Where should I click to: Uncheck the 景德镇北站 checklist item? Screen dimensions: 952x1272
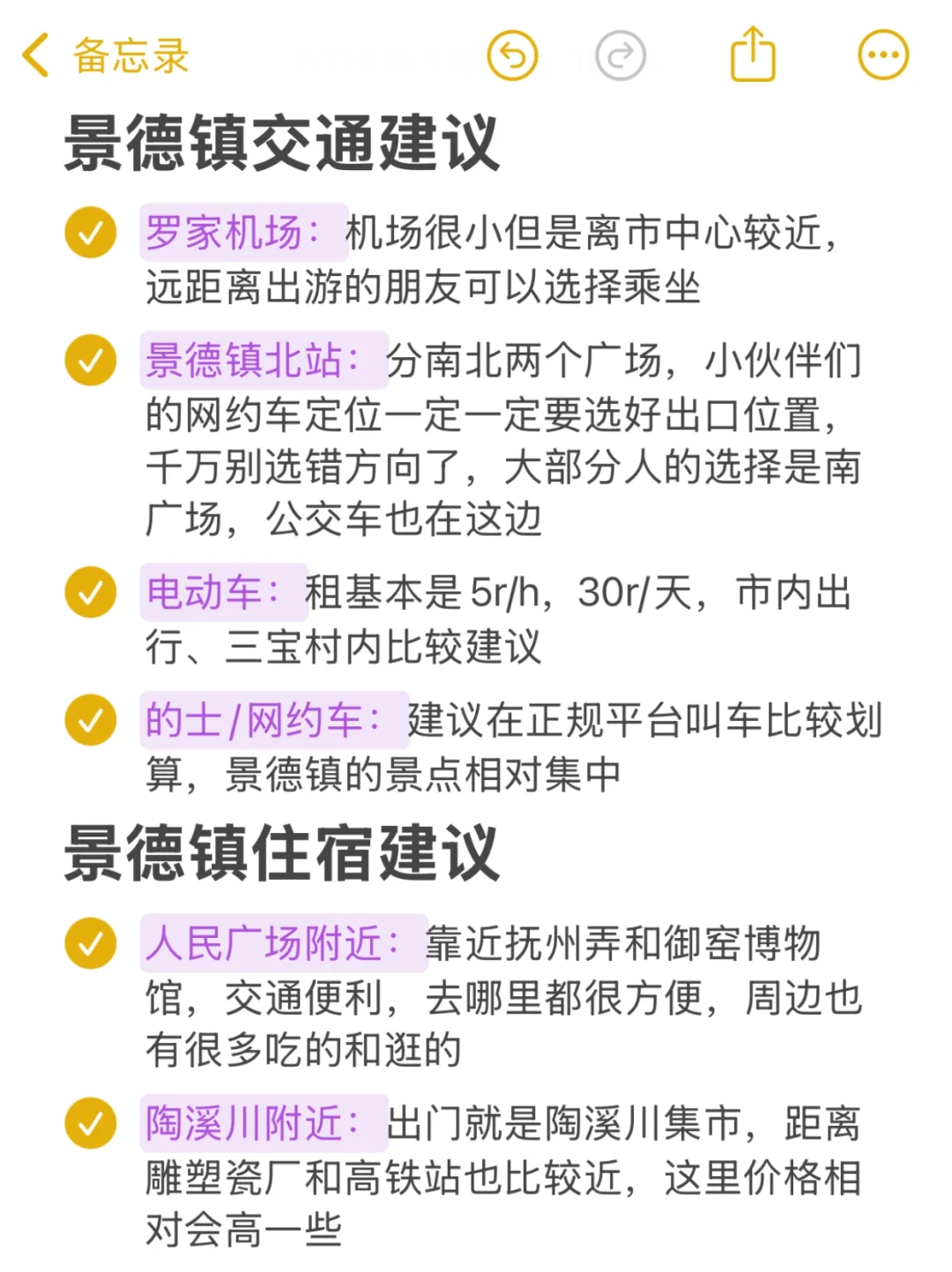pos(91,360)
